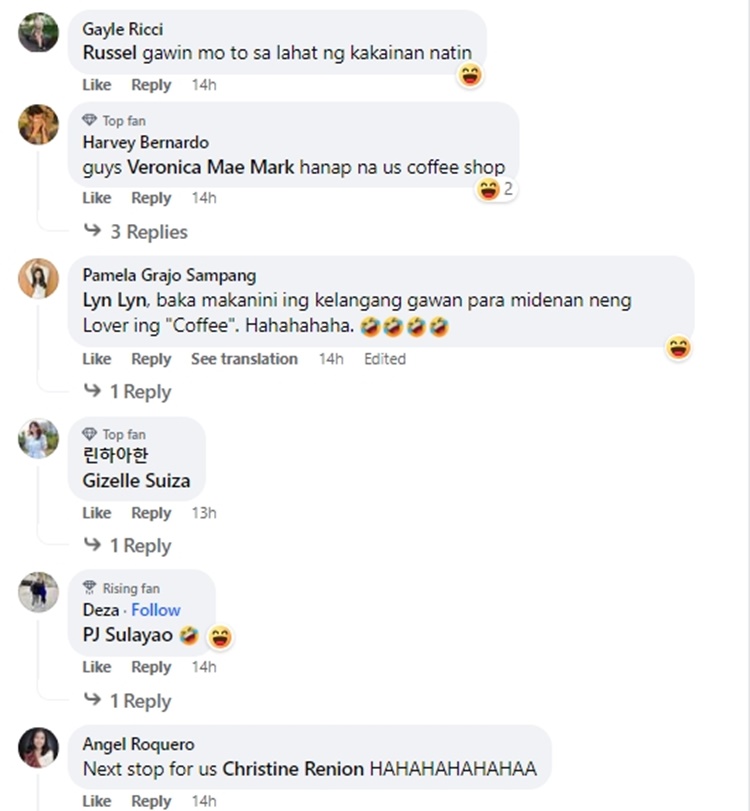The width and height of the screenshot is (750, 811).
Task: Open Angel Roquero's profile
Action: 138,744
